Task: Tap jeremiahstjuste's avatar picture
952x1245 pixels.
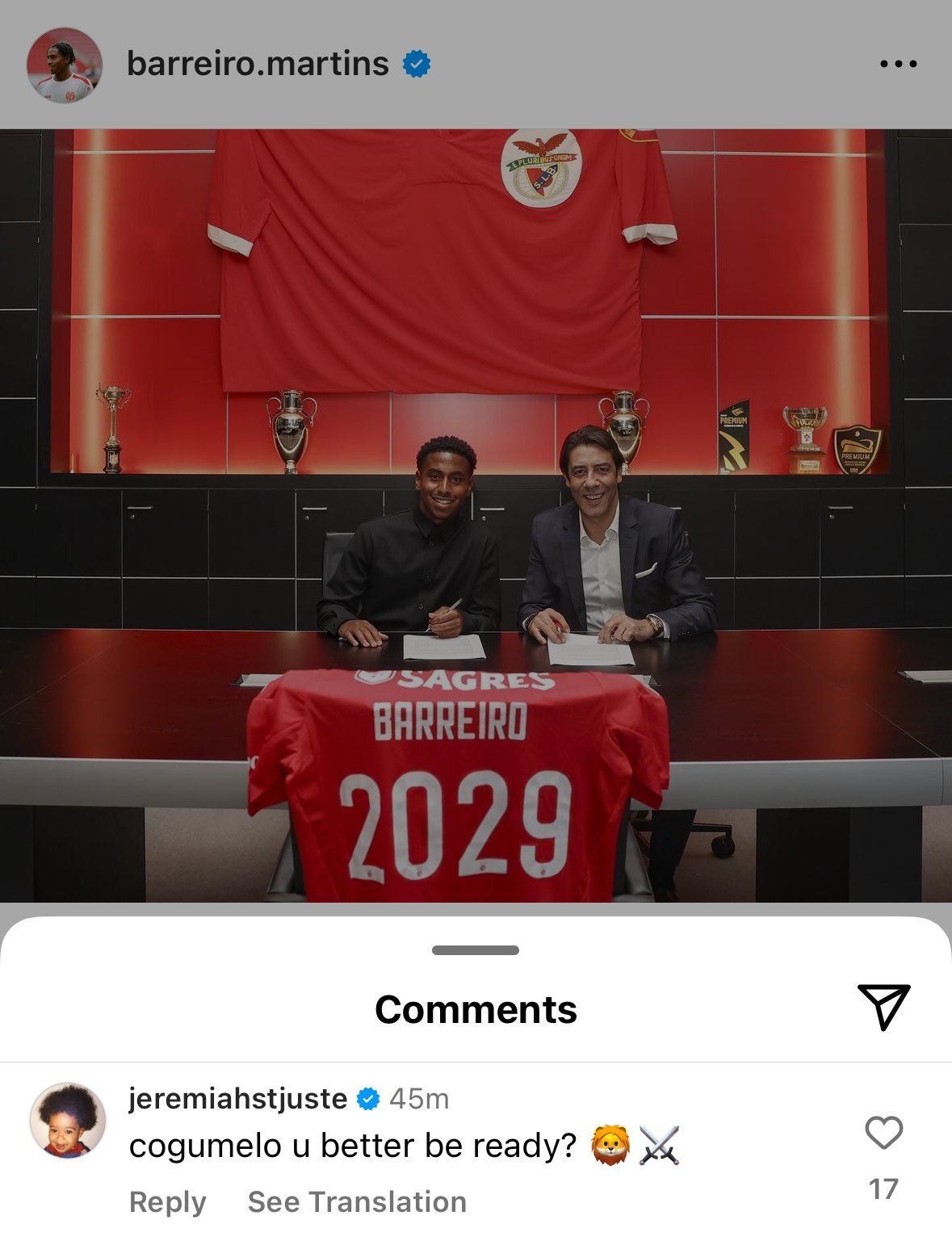Action: point(68,1121)
